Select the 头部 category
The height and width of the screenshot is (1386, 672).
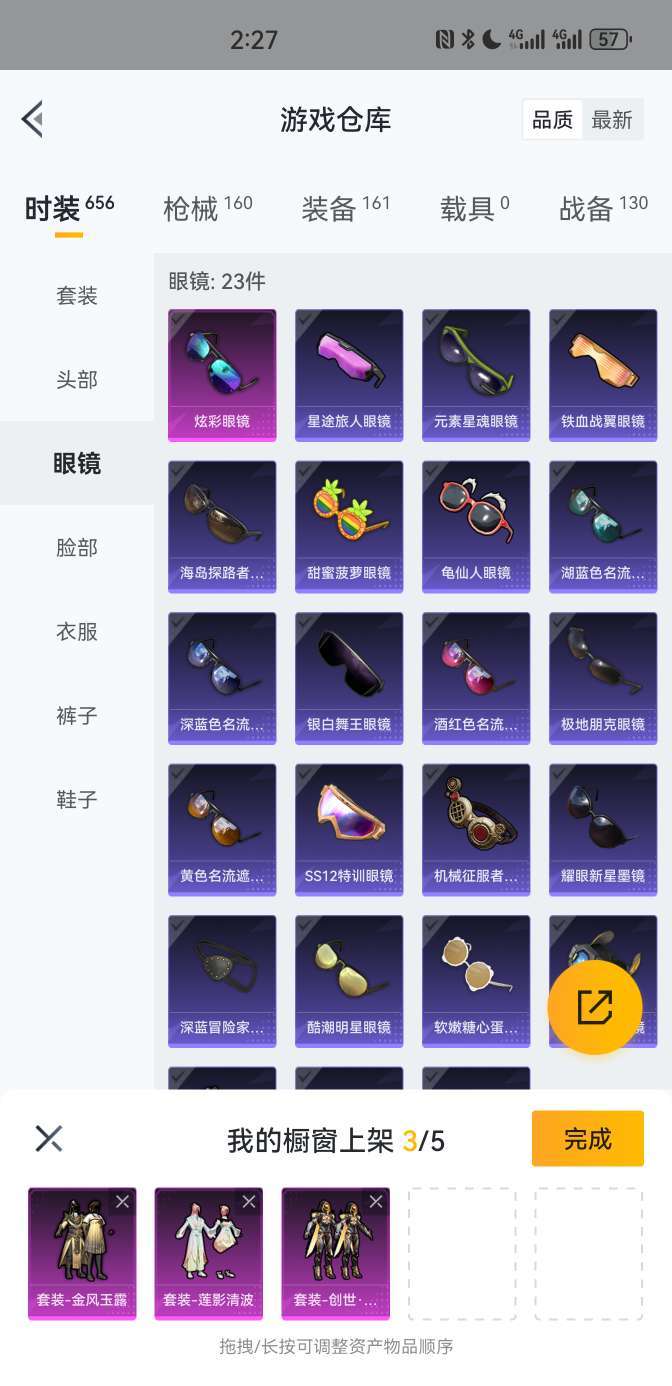click(77, 380)
